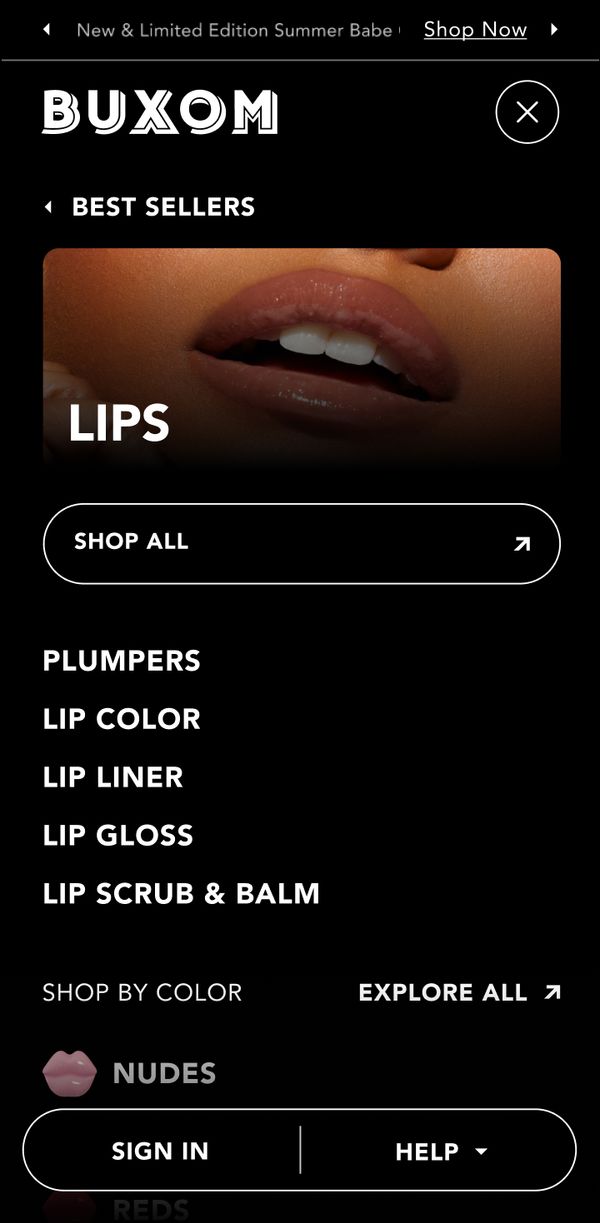The height and width of the screenshot is (1223, 600).
Task: Close the navigation menu
Action: (527, 112)
